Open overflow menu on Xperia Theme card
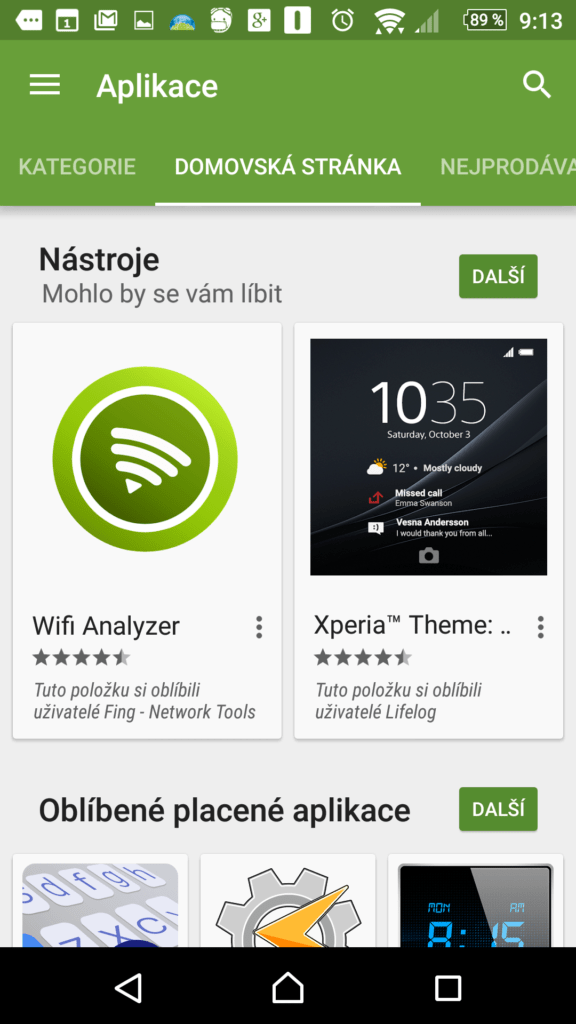Image resolution: width=576 pixels, height=1024 pixels. click(541, 627)
